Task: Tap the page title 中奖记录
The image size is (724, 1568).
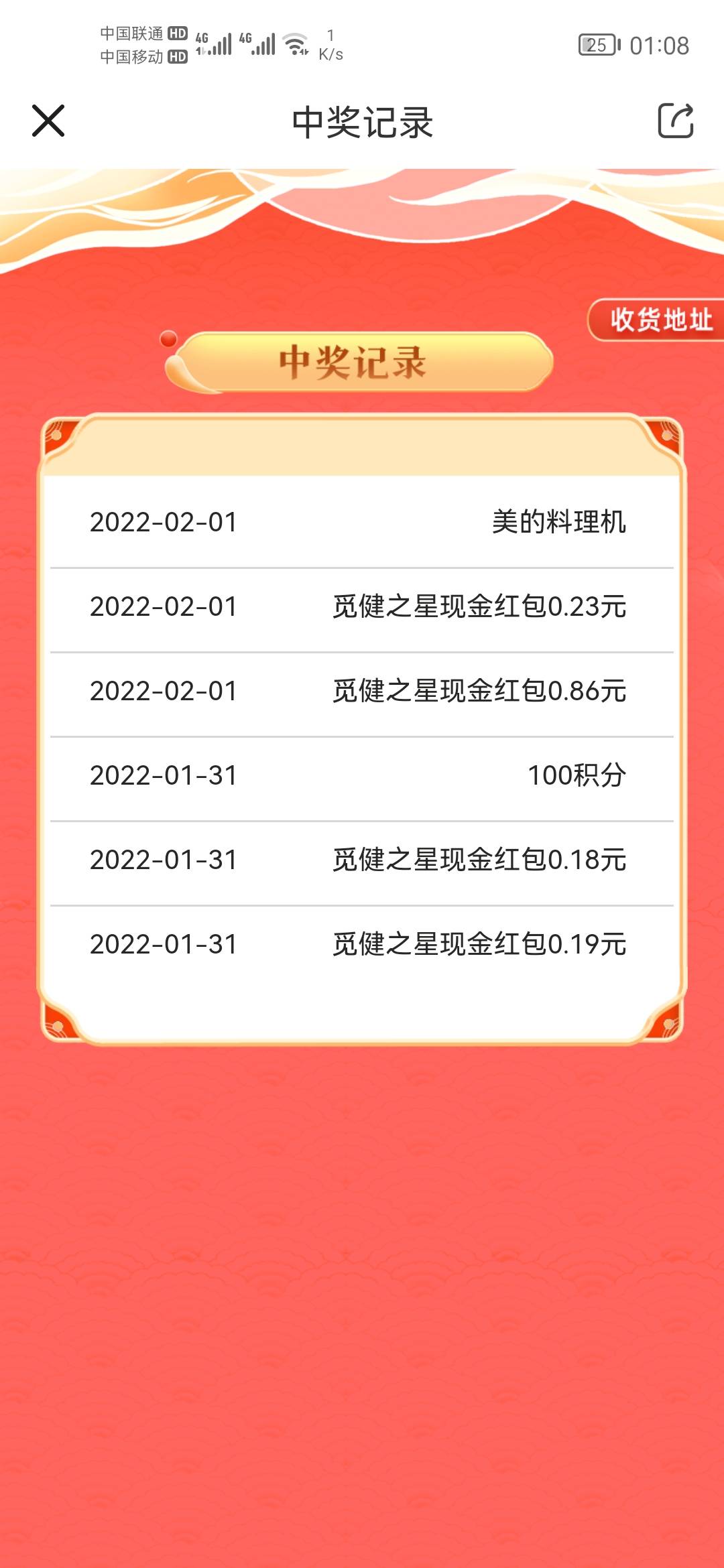Action: [x=362, y=121]
